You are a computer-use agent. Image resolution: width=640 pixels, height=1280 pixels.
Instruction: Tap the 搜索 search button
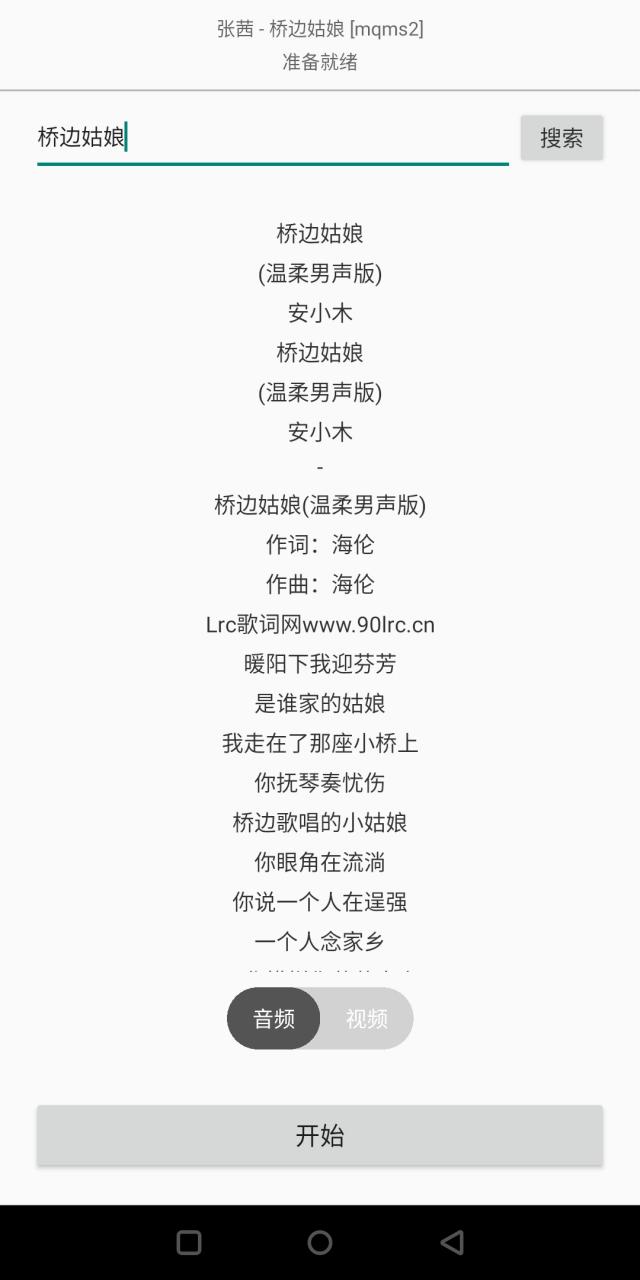click(x=561, y=138)
